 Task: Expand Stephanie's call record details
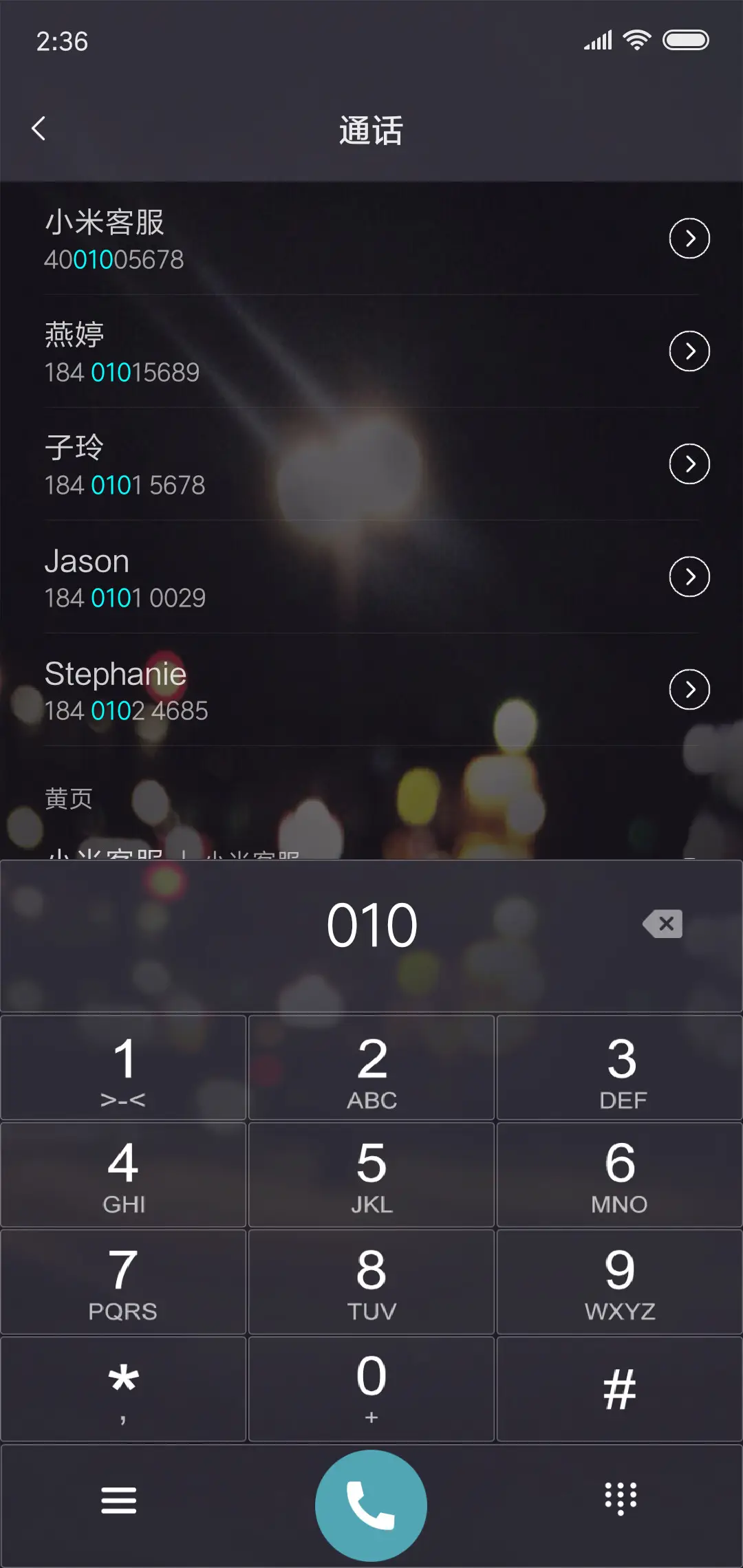[689, 688]
